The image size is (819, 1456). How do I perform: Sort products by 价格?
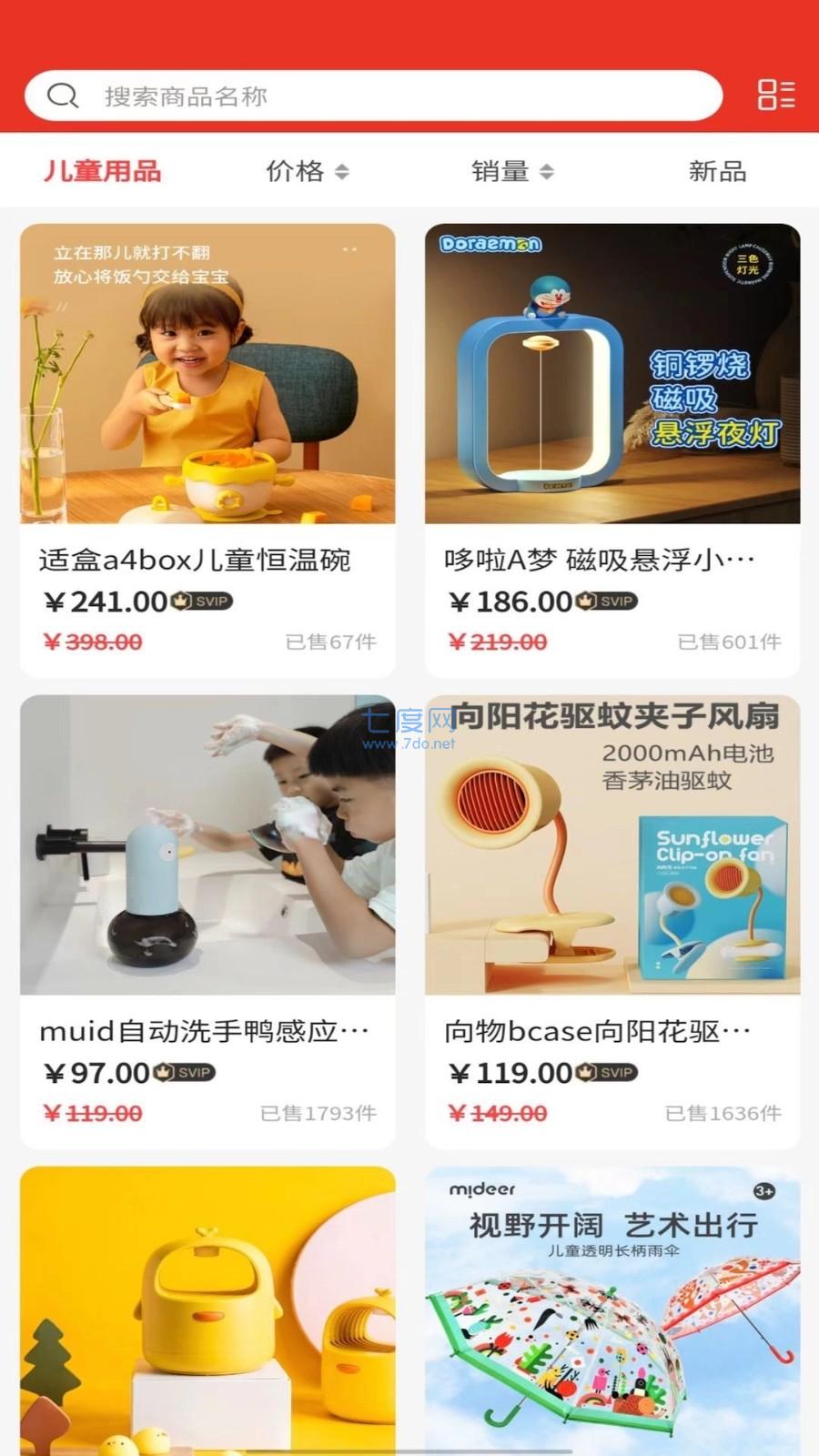307,171
